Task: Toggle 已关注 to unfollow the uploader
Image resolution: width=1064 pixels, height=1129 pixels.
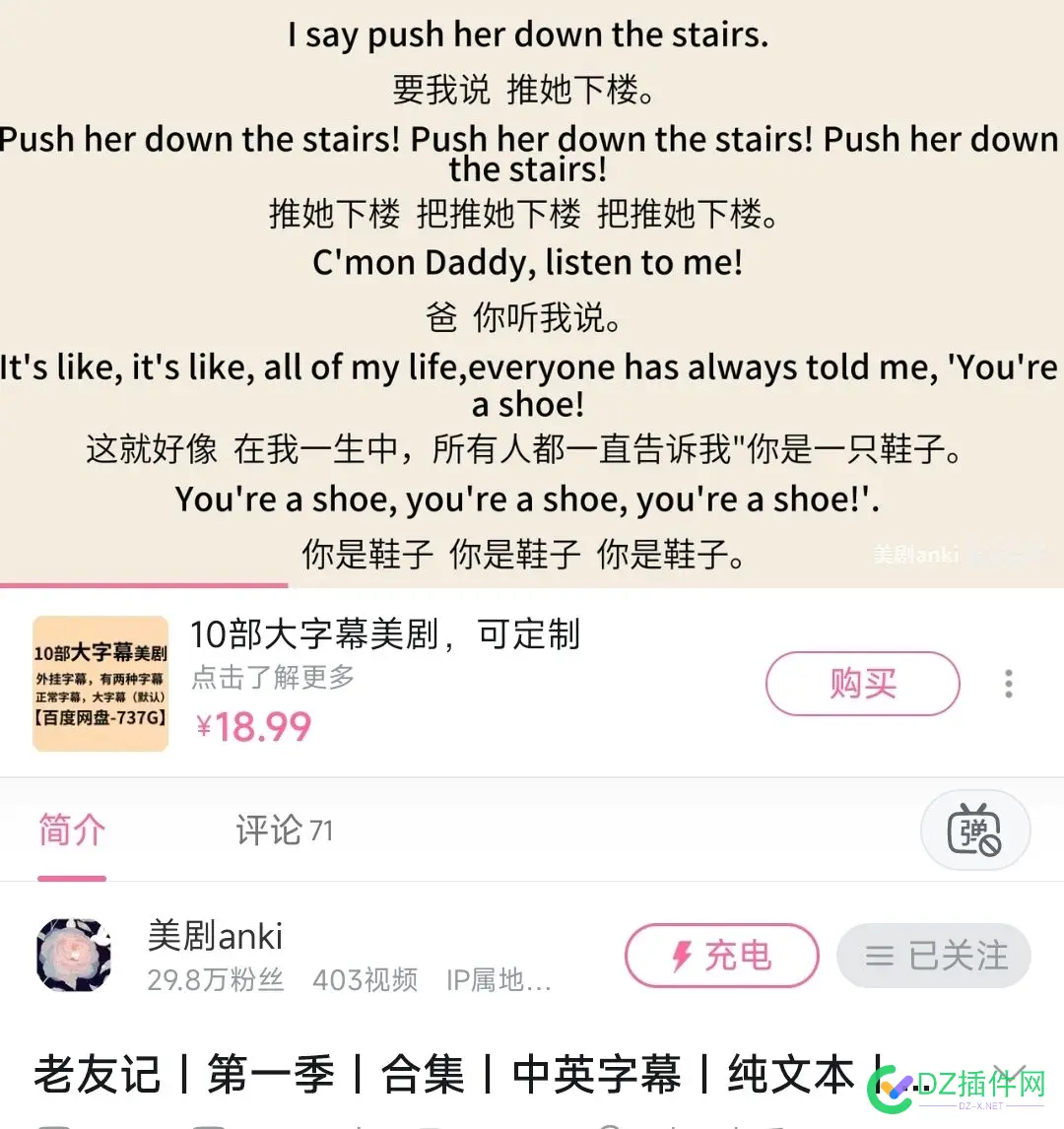Action: click(x=933, y=955)
